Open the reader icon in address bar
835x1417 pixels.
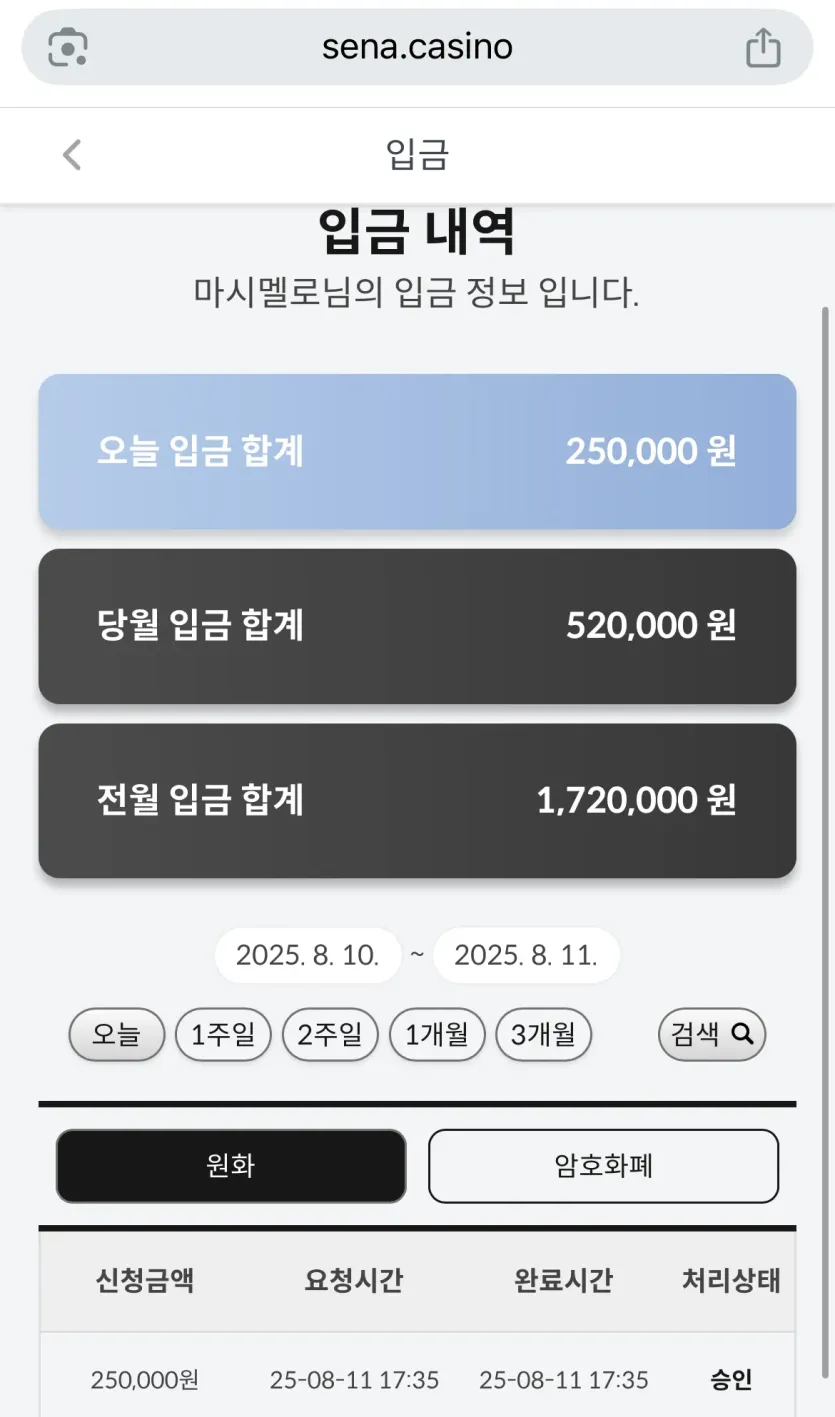pyautogui.click(x=68, y=47)
